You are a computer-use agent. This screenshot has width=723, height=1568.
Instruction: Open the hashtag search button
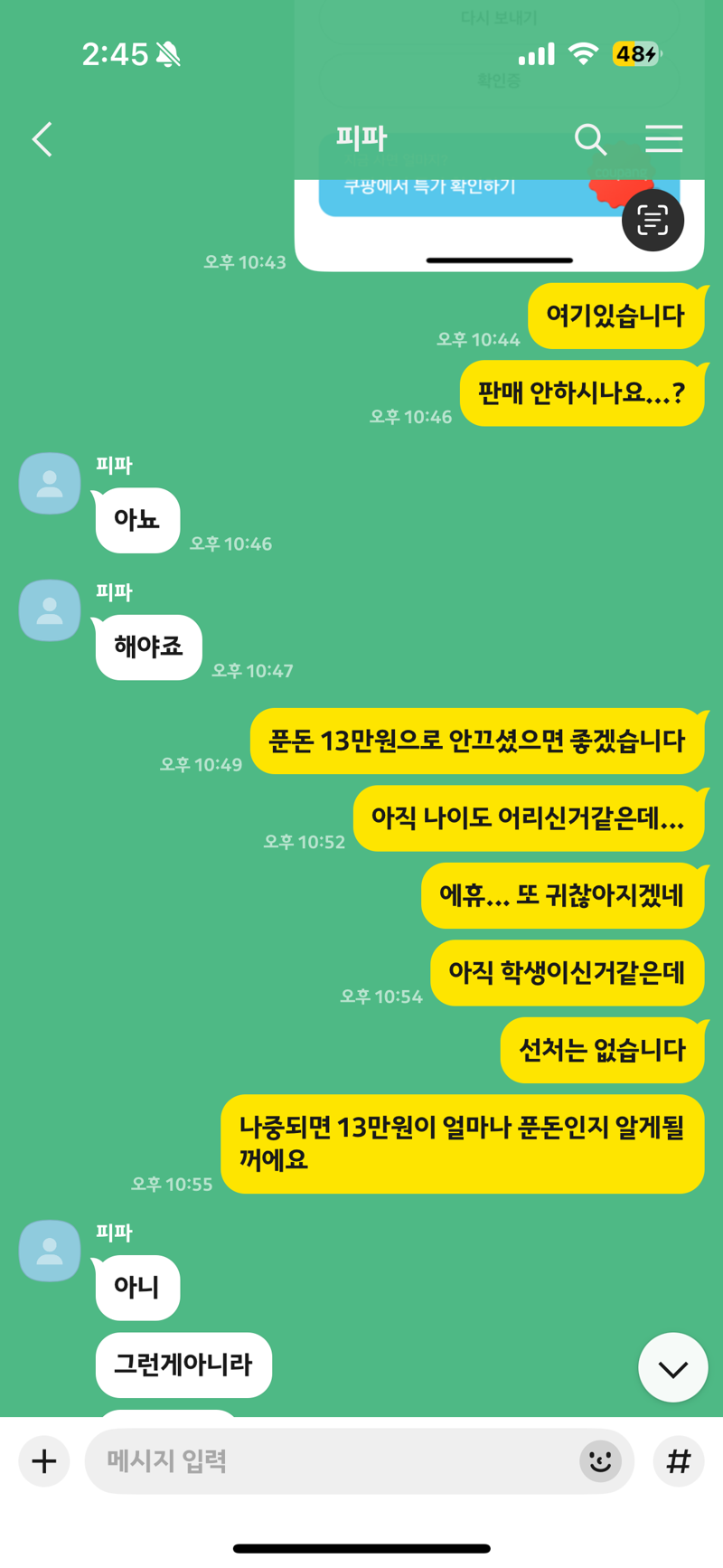click(x=679, y=1460)
